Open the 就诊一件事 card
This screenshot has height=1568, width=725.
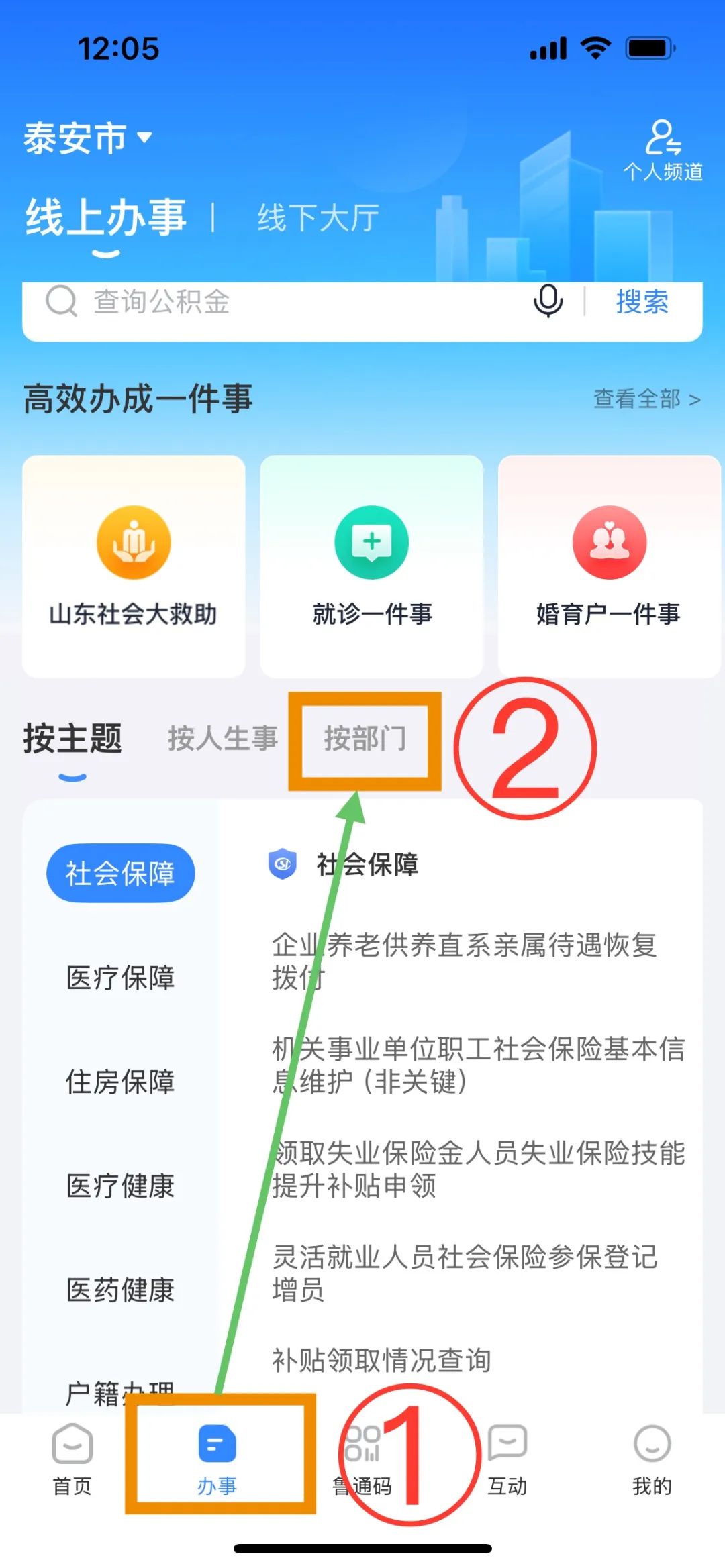[x=372, y=566]
